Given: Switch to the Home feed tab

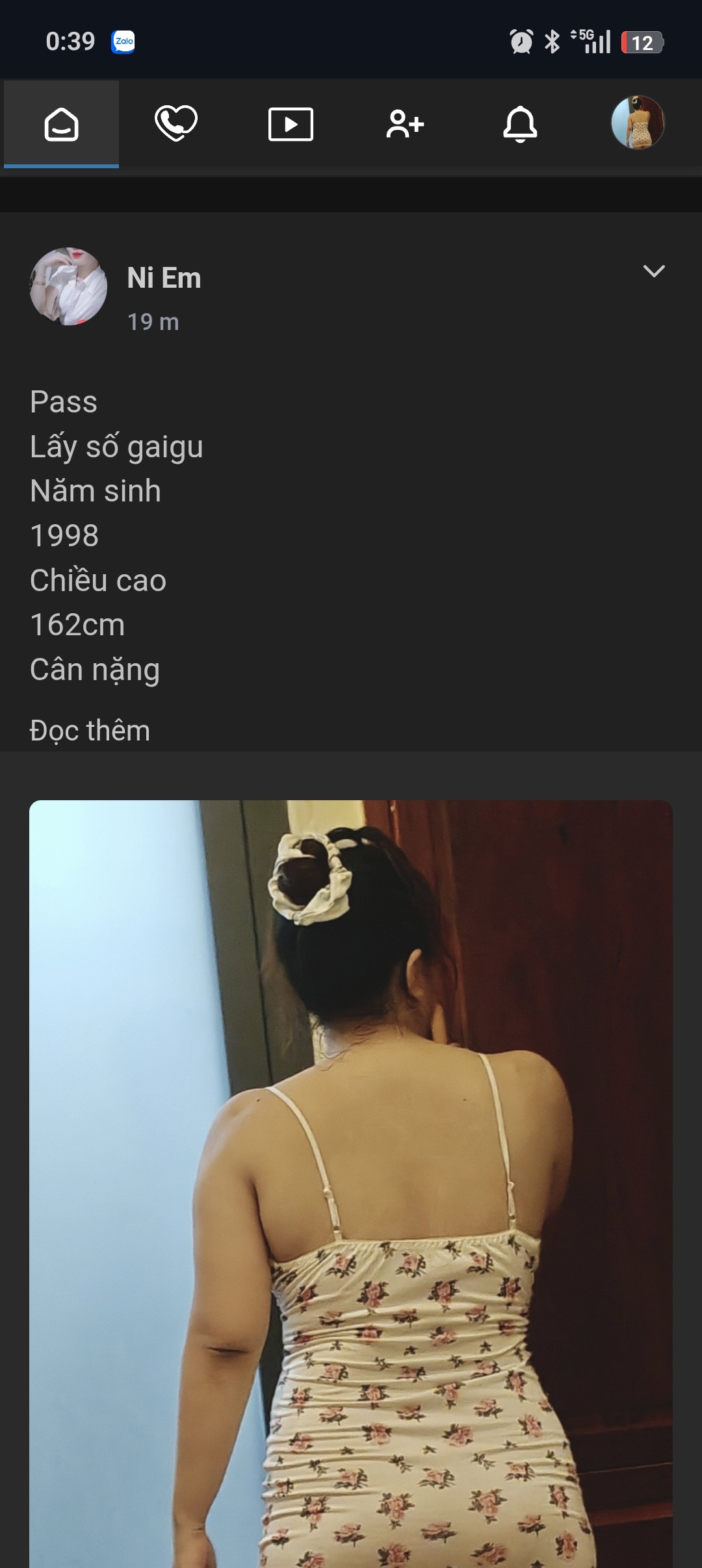Looking at the screenshot, I should (61, 124).
